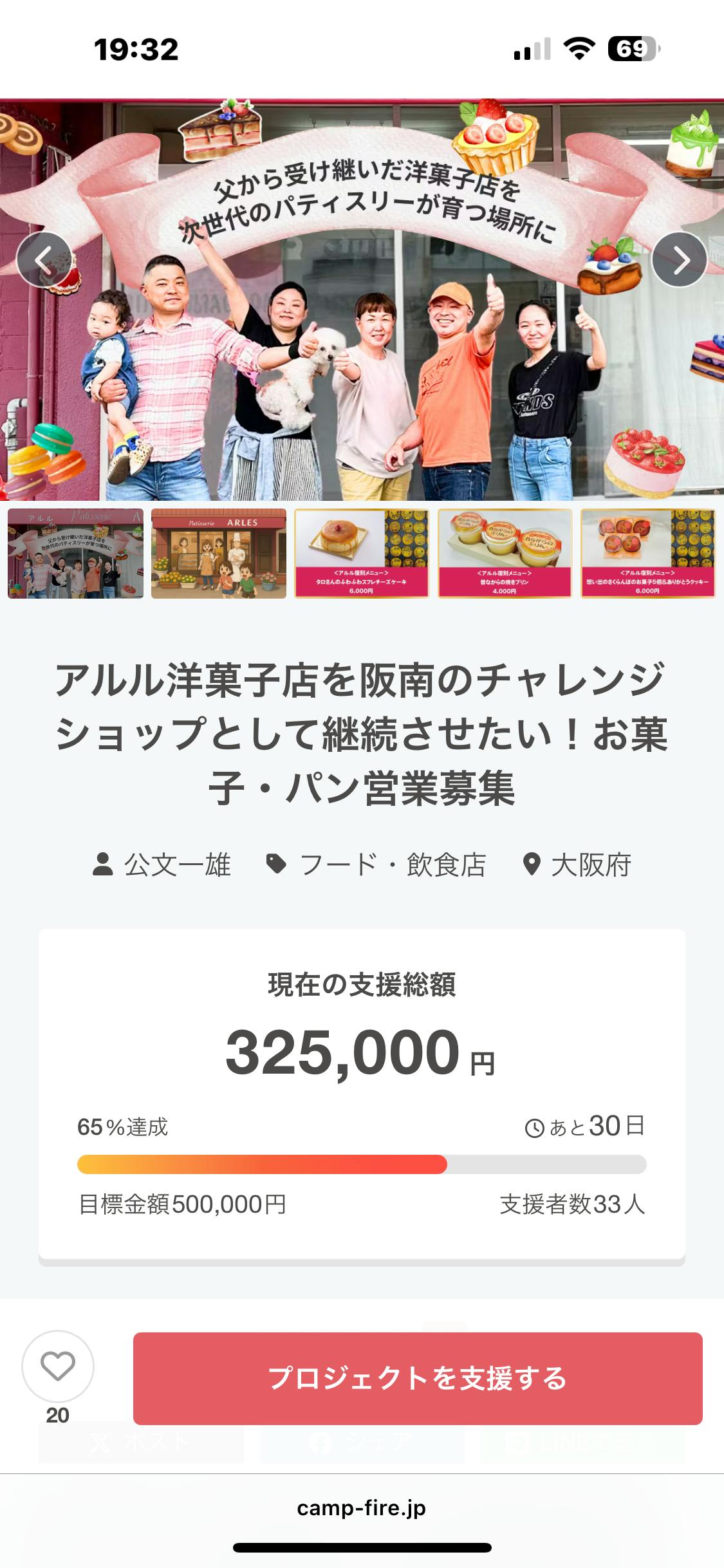
Task: Open the フード・飲食店 category
Action: (x=376, y=864)
